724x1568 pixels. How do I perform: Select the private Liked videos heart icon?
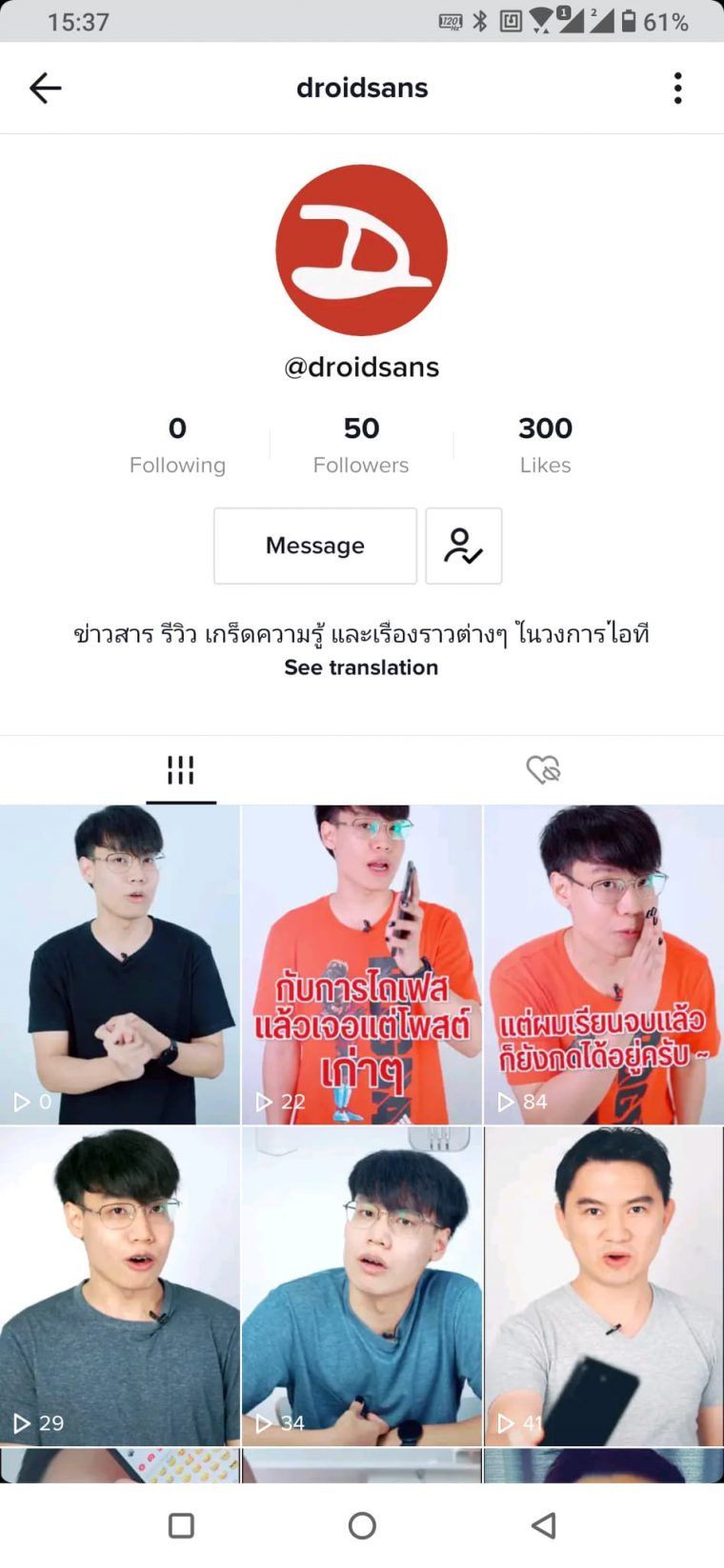click(x=543, y=769)
